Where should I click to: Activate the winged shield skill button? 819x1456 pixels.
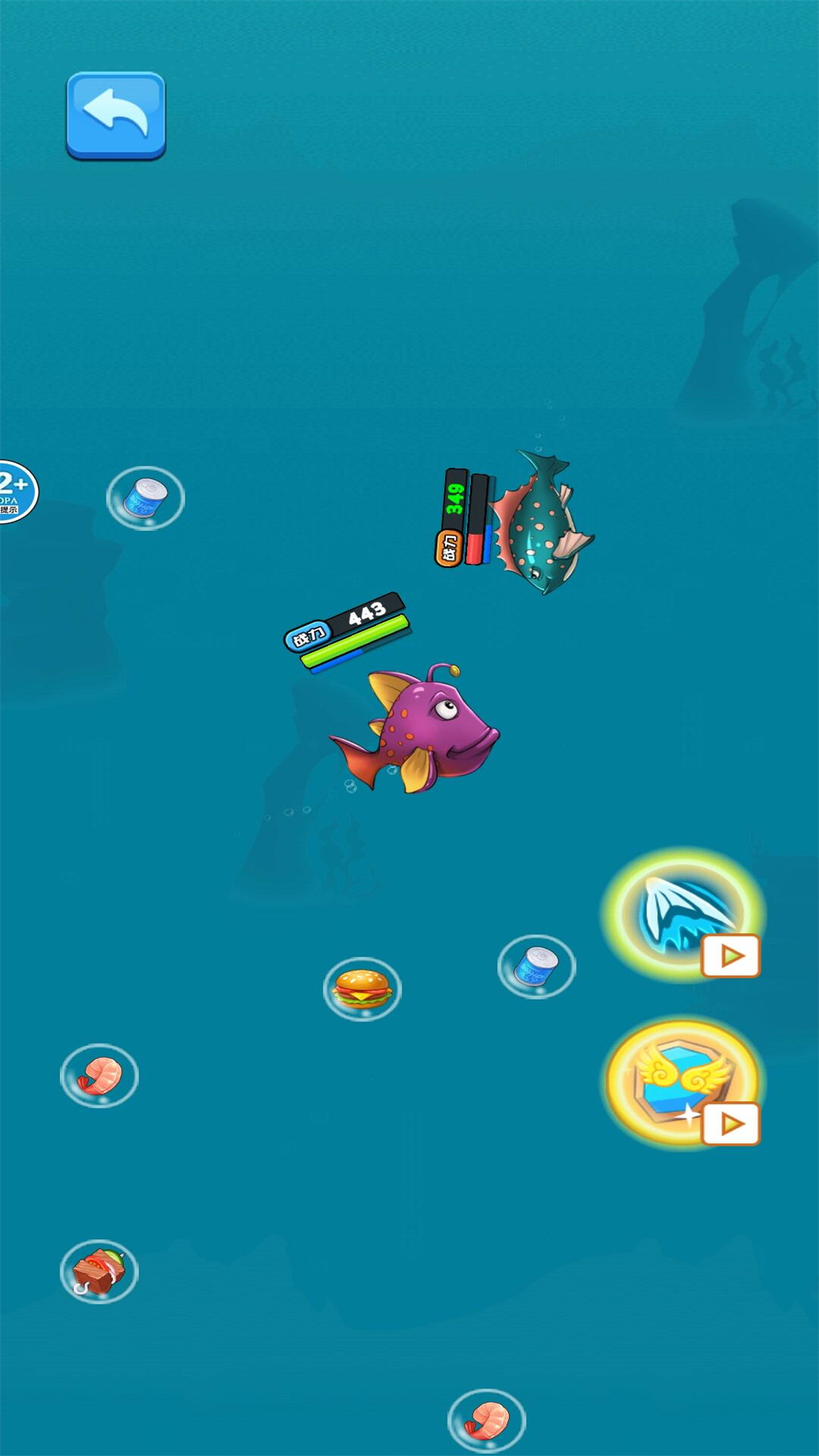pos(682,1082)
